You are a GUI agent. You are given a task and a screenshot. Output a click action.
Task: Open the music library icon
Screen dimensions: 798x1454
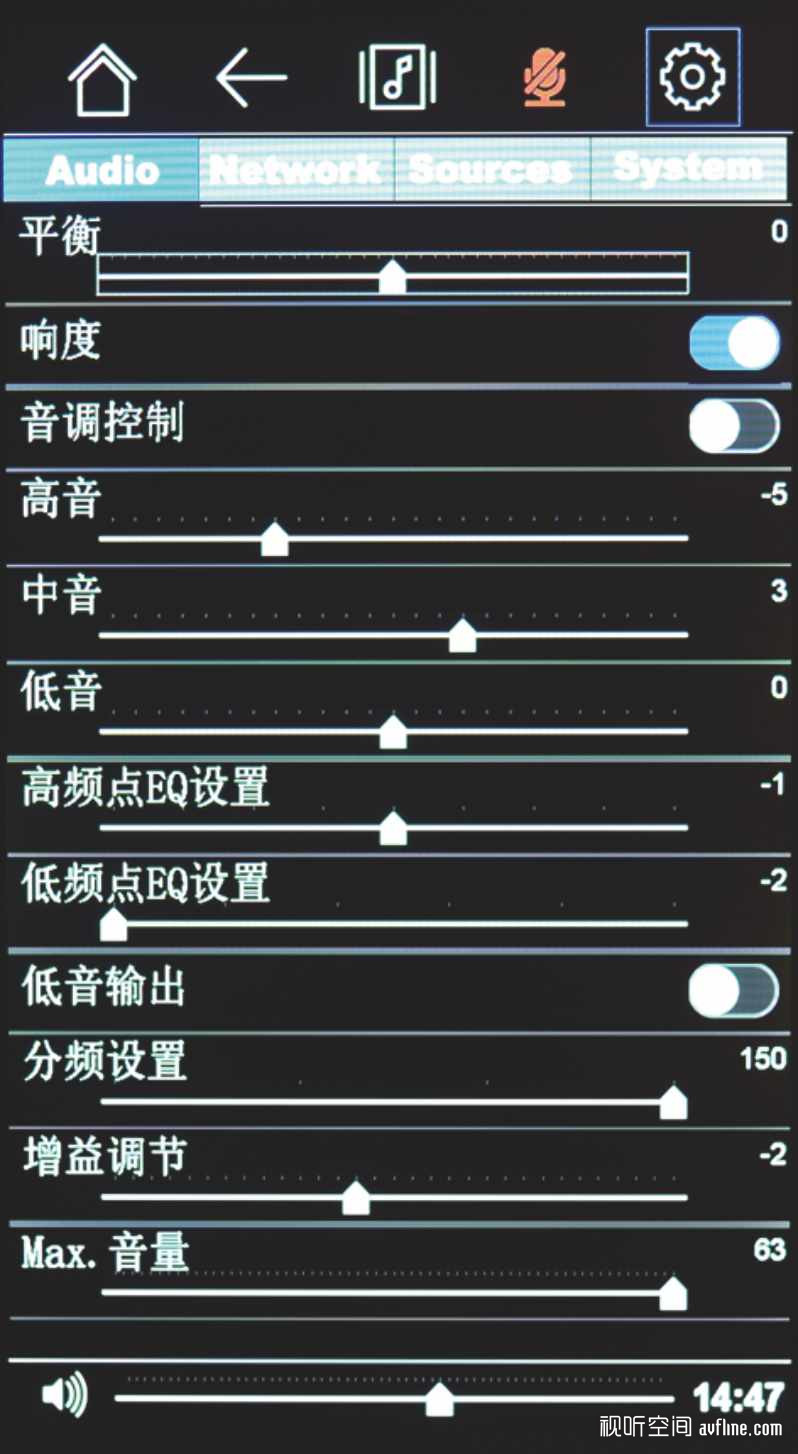(395, 77)
